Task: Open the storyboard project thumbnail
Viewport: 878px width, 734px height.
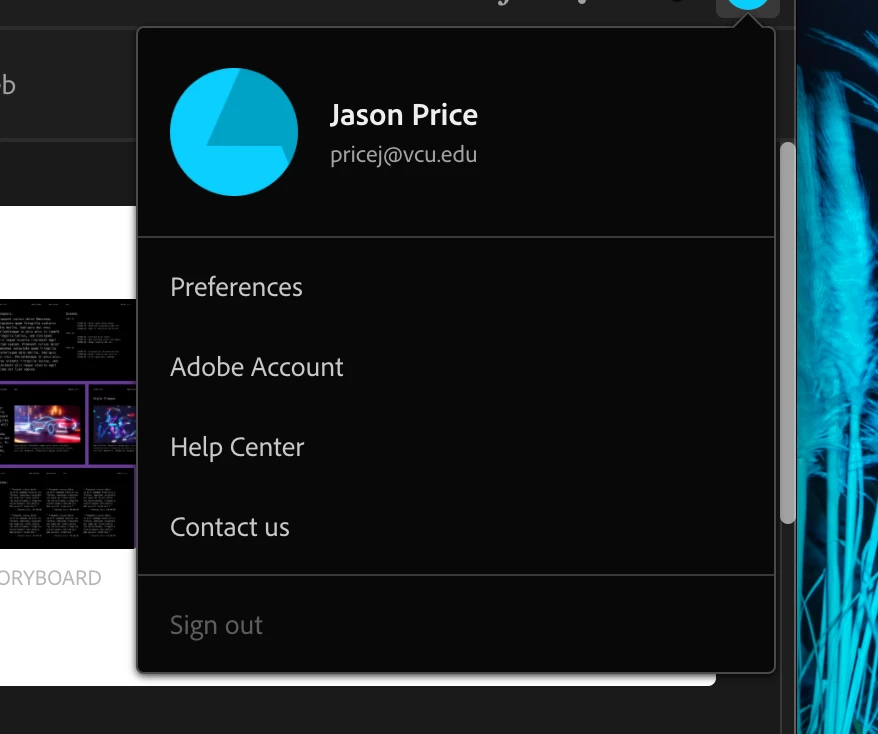Action: pyautogui.click(x=67, y=423)
